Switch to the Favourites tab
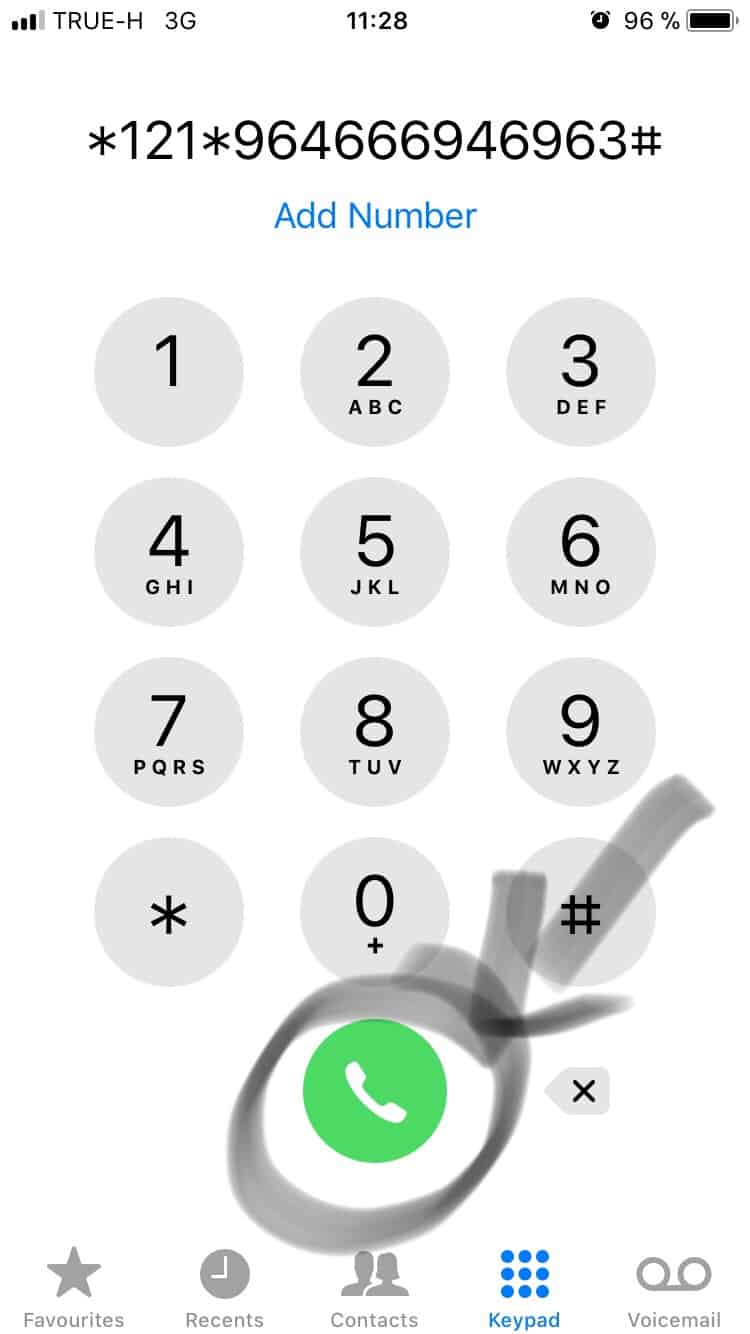Viewport: 750px width, 1334px height. [x=74, y=1289]
